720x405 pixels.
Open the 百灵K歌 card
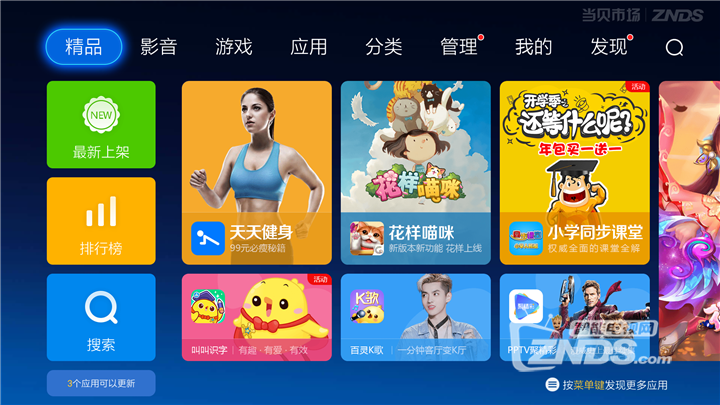click(415, 317)
